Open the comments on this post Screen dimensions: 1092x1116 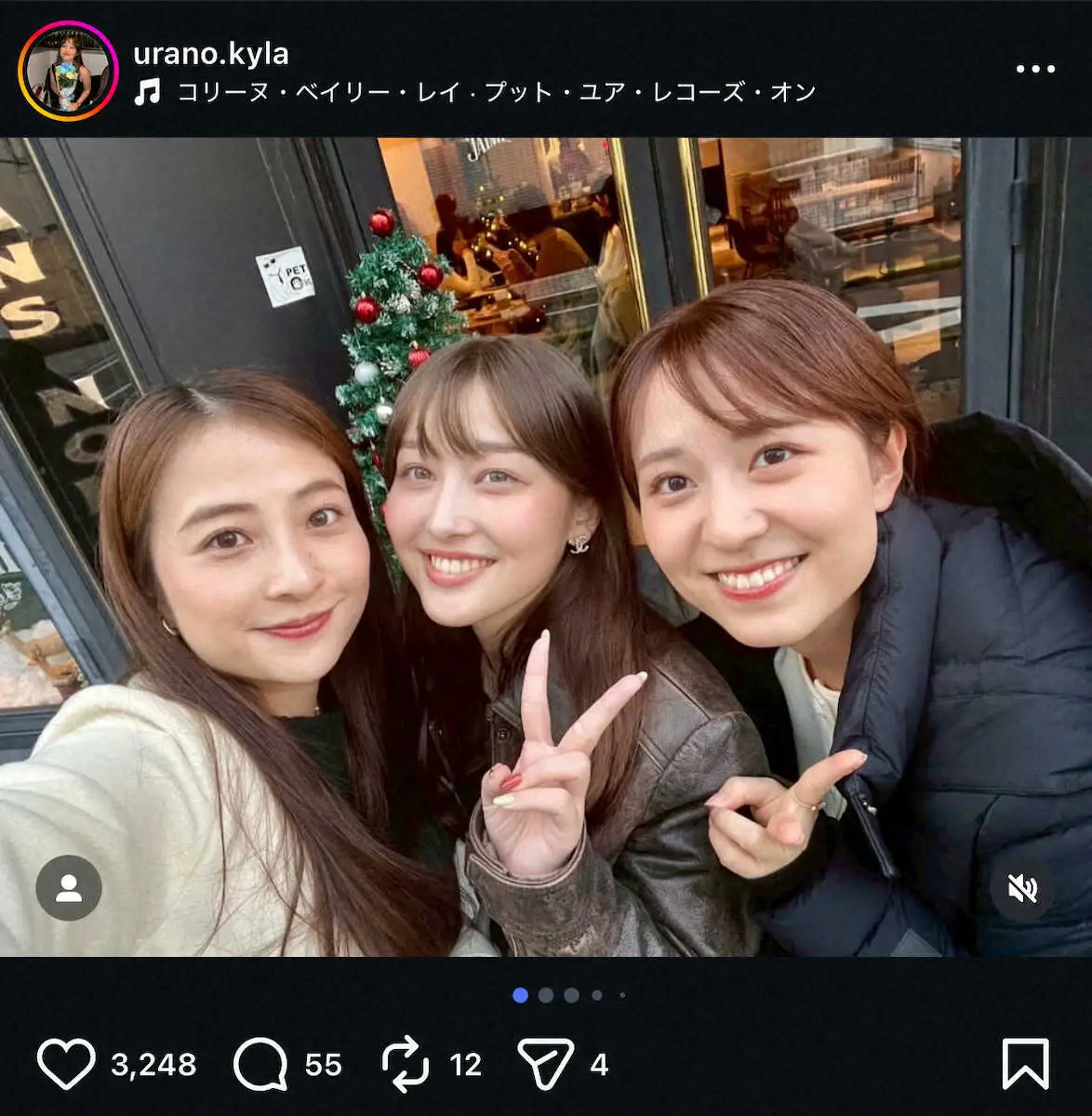point(260,1064)
